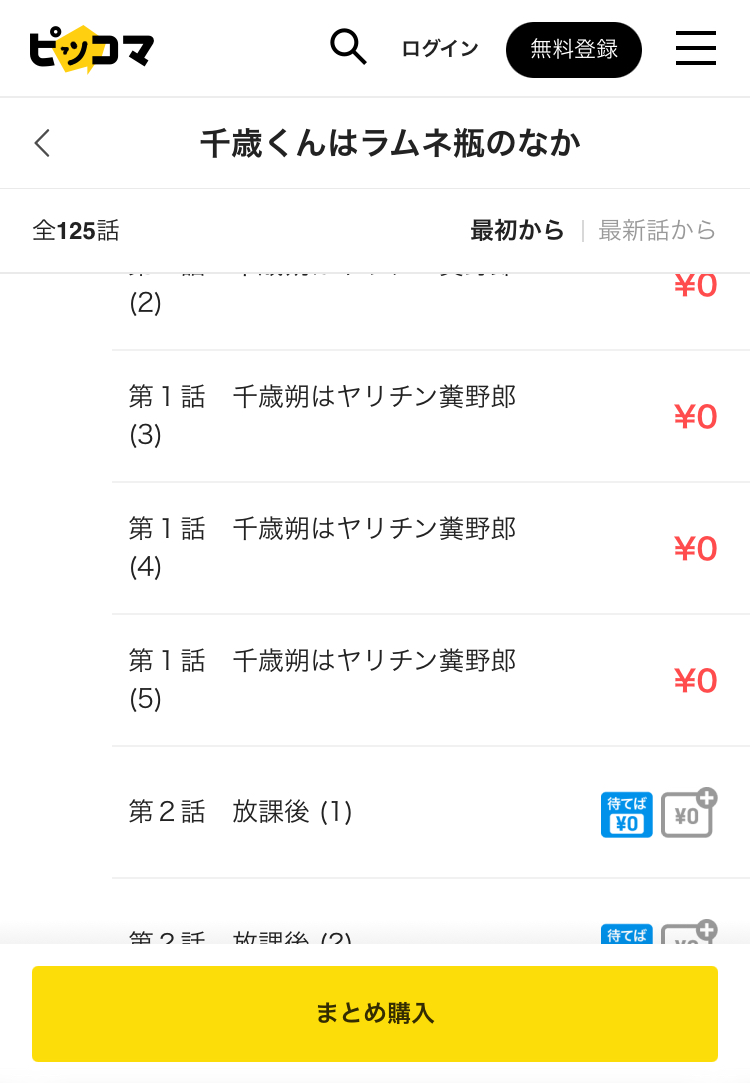Open episode 第2話 放課後 (1)

pos(431,812)
